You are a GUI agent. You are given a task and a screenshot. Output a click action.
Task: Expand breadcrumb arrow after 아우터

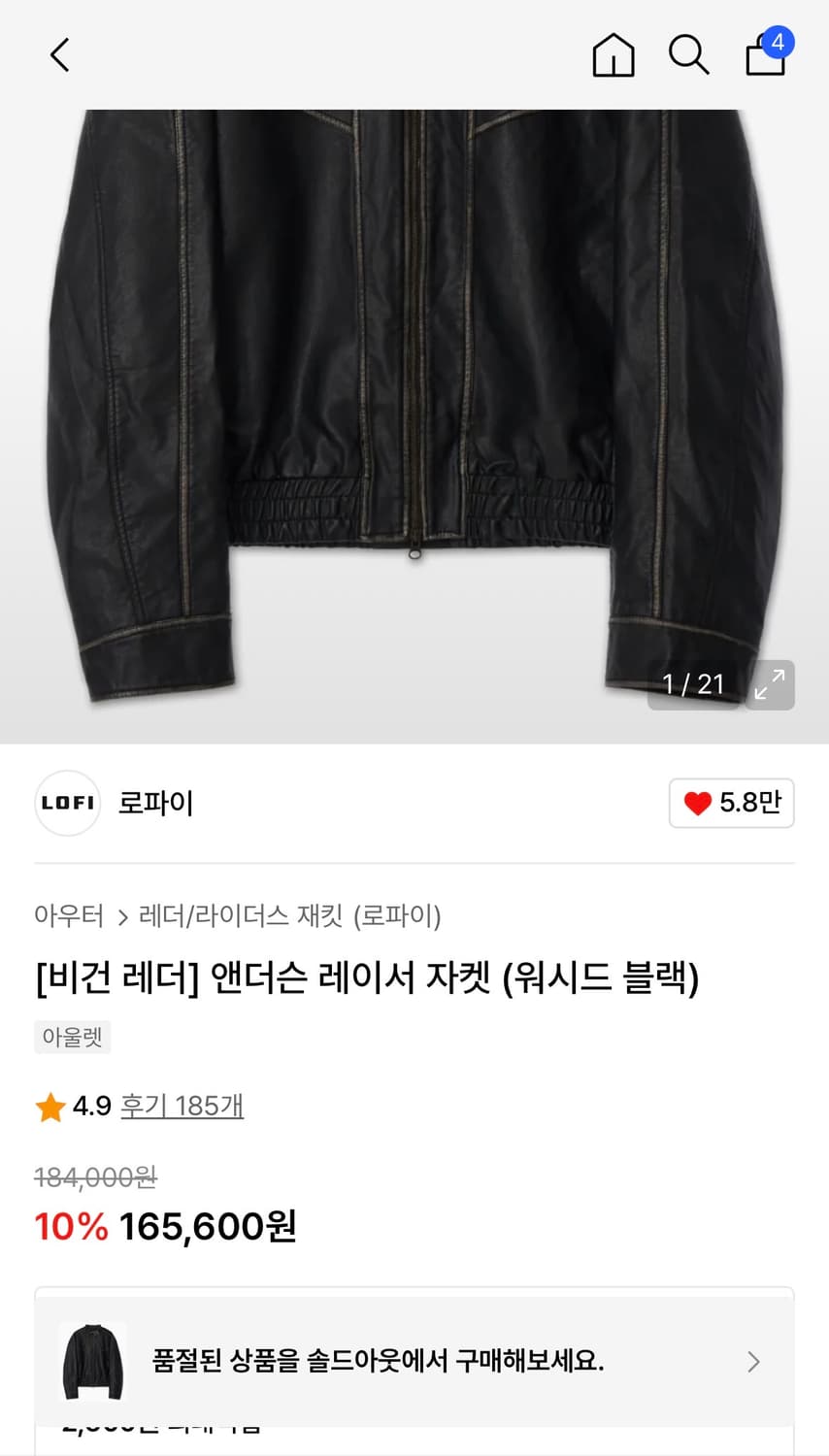121,916
